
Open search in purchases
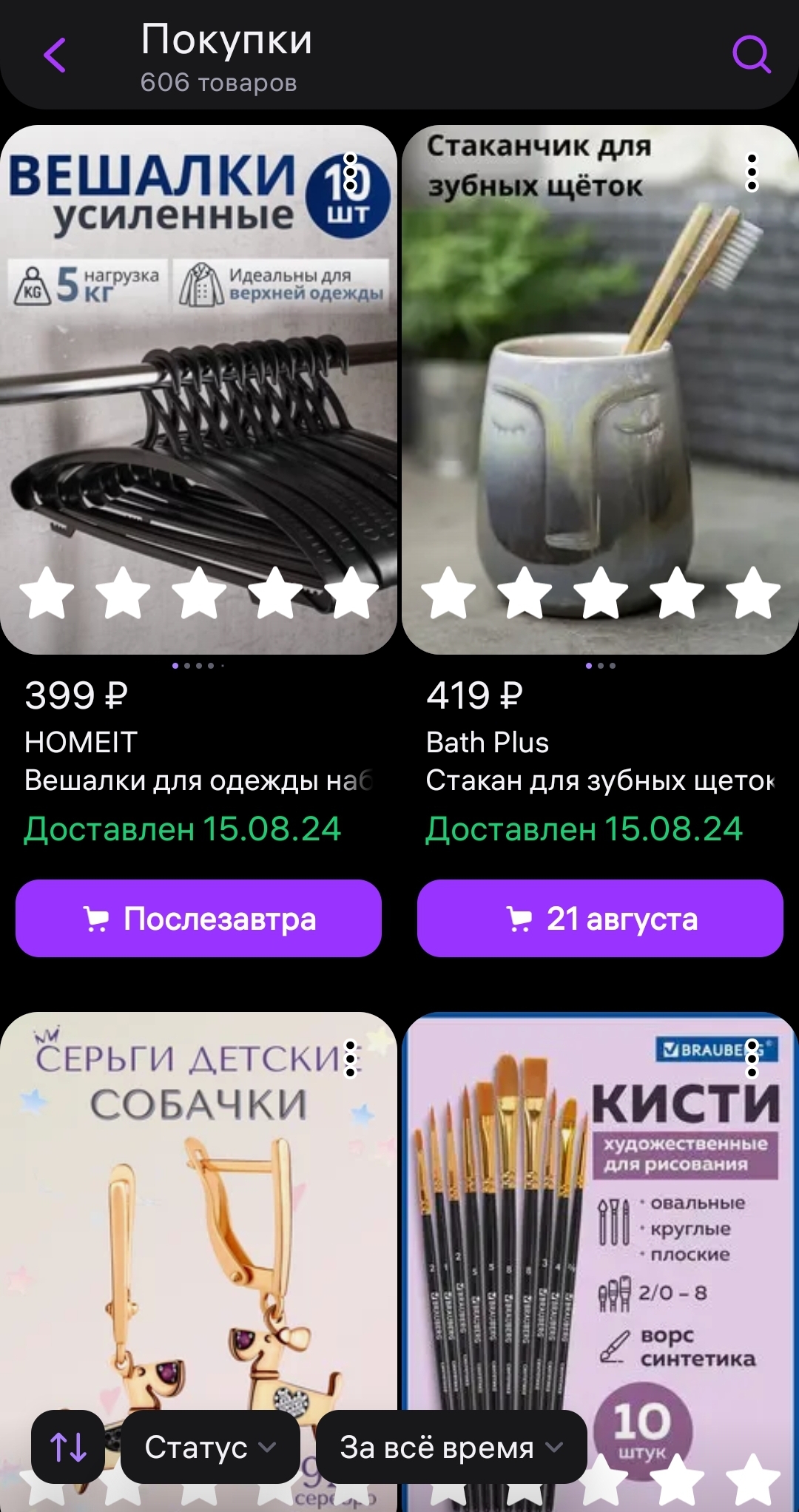752,54
